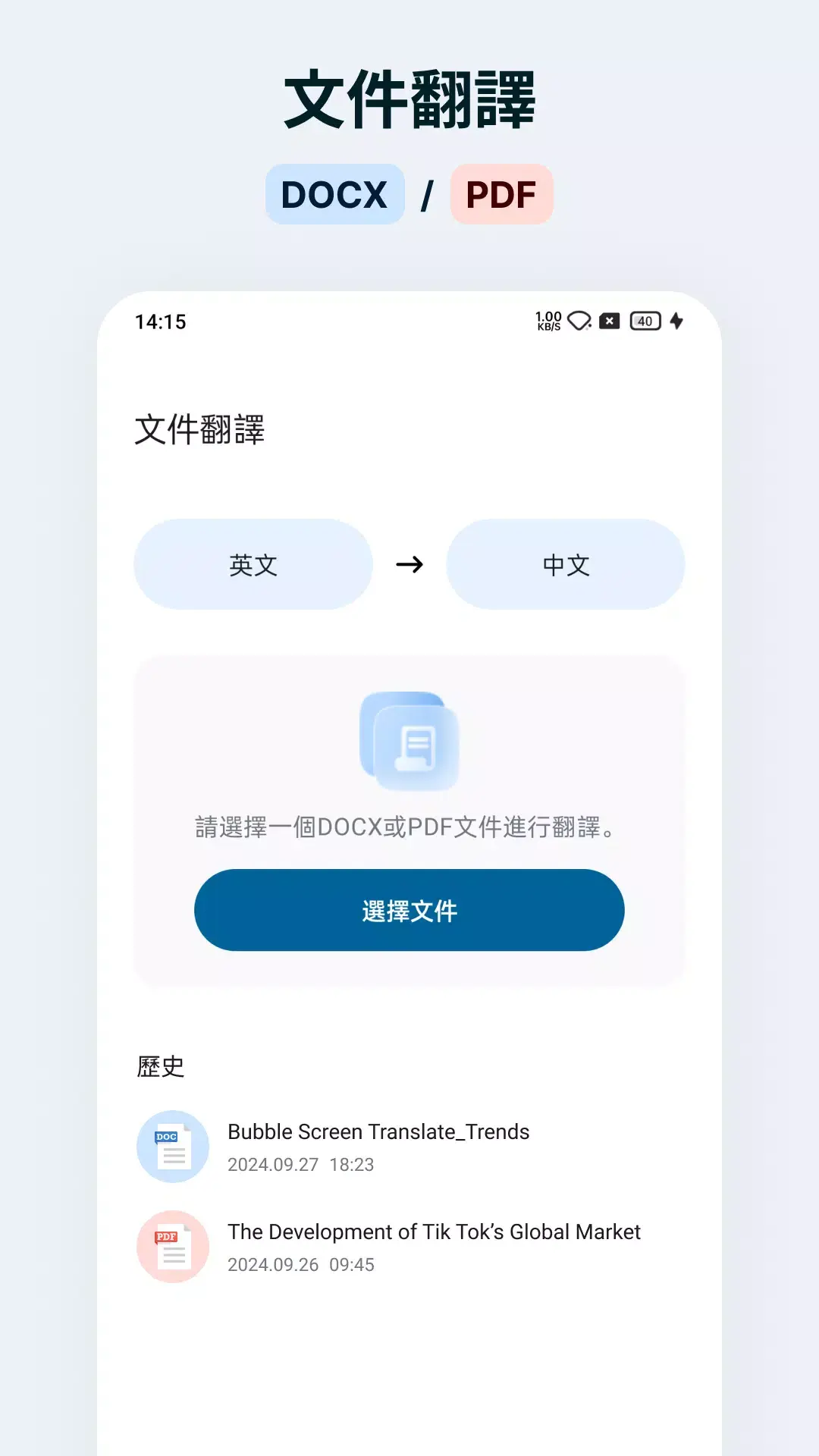Select the PDF format tab
The width and height of the screenshot is (819, 1456).
pyautogui.click(x=501, y=195)
